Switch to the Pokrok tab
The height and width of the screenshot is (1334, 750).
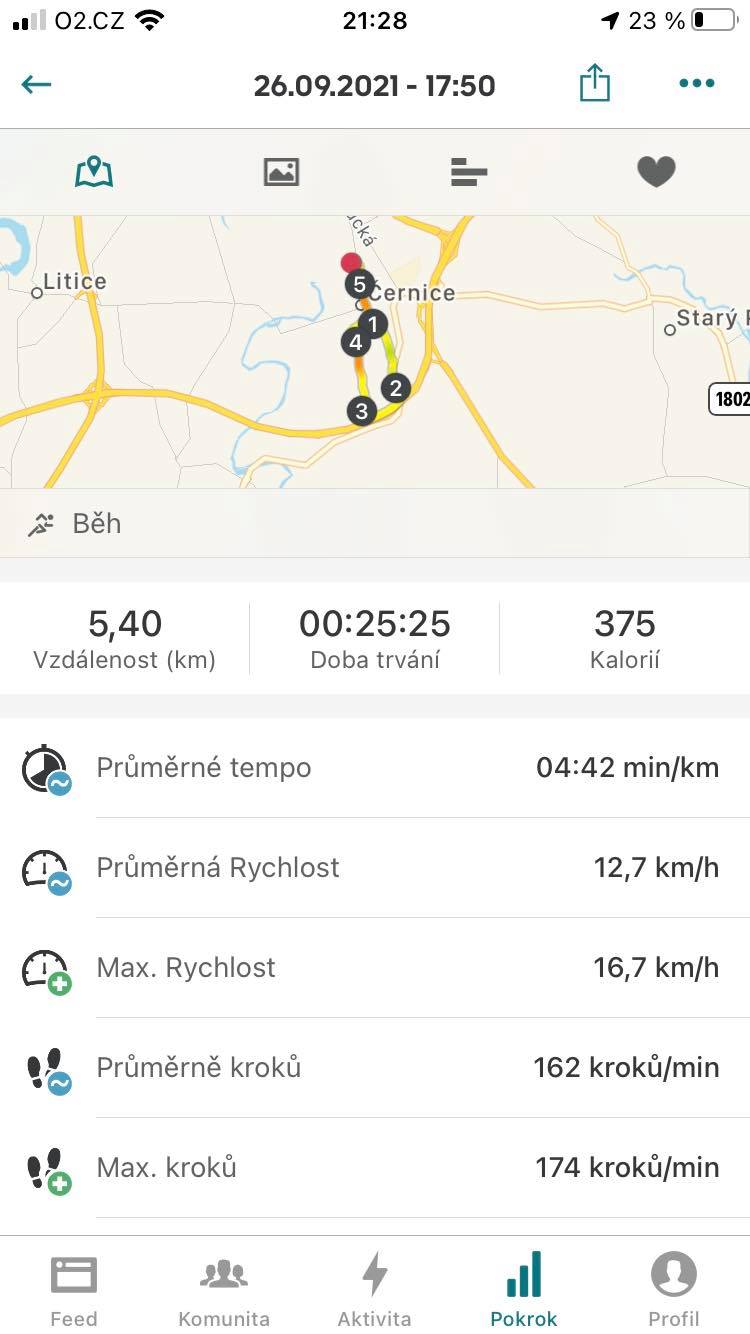[524, 1288]
